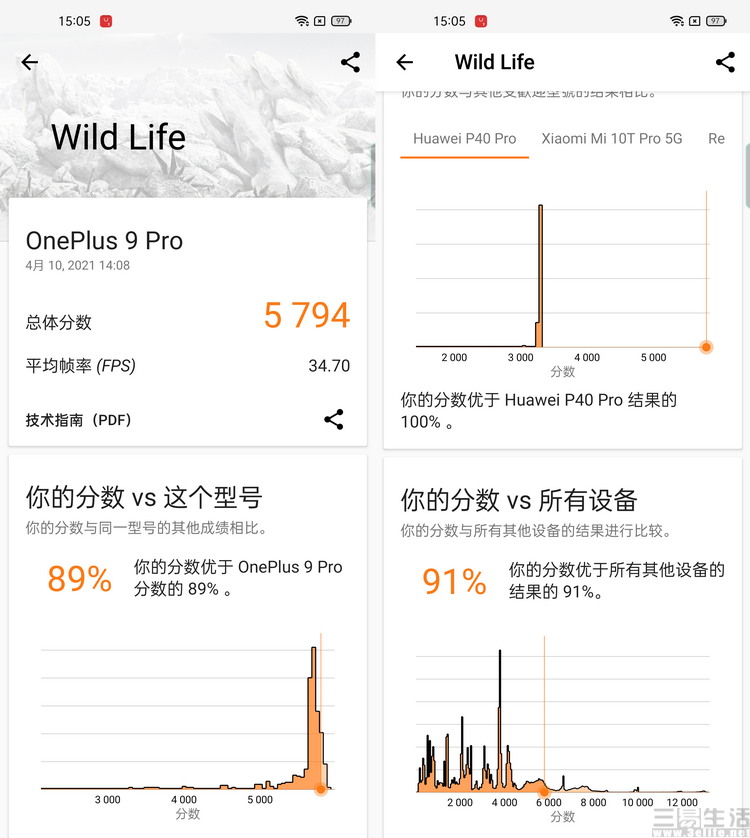Tap the share icon beside 技术指南（PDF）

tap(334, 420)
